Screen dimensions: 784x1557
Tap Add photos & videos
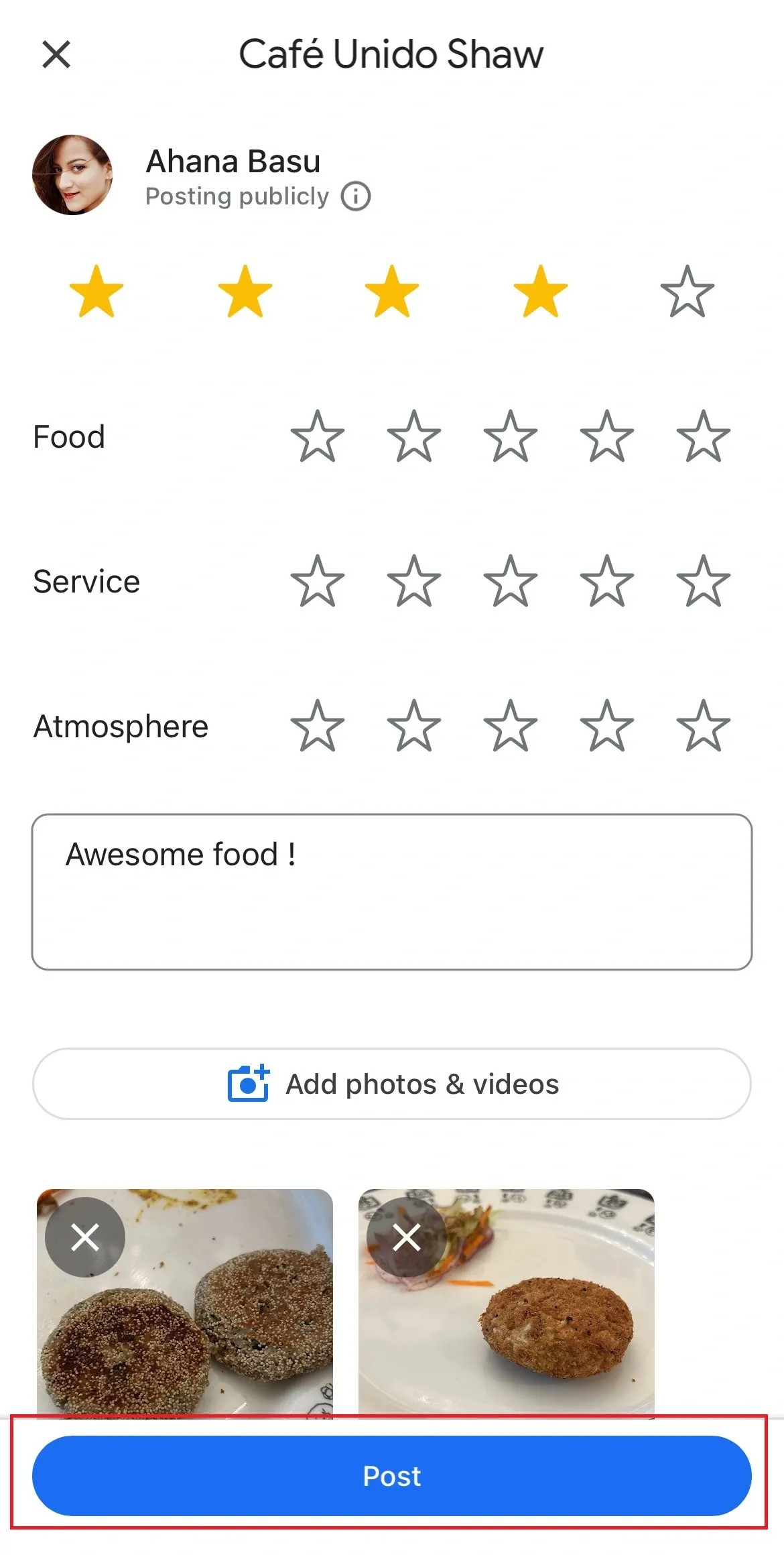tap(392, 1084)
